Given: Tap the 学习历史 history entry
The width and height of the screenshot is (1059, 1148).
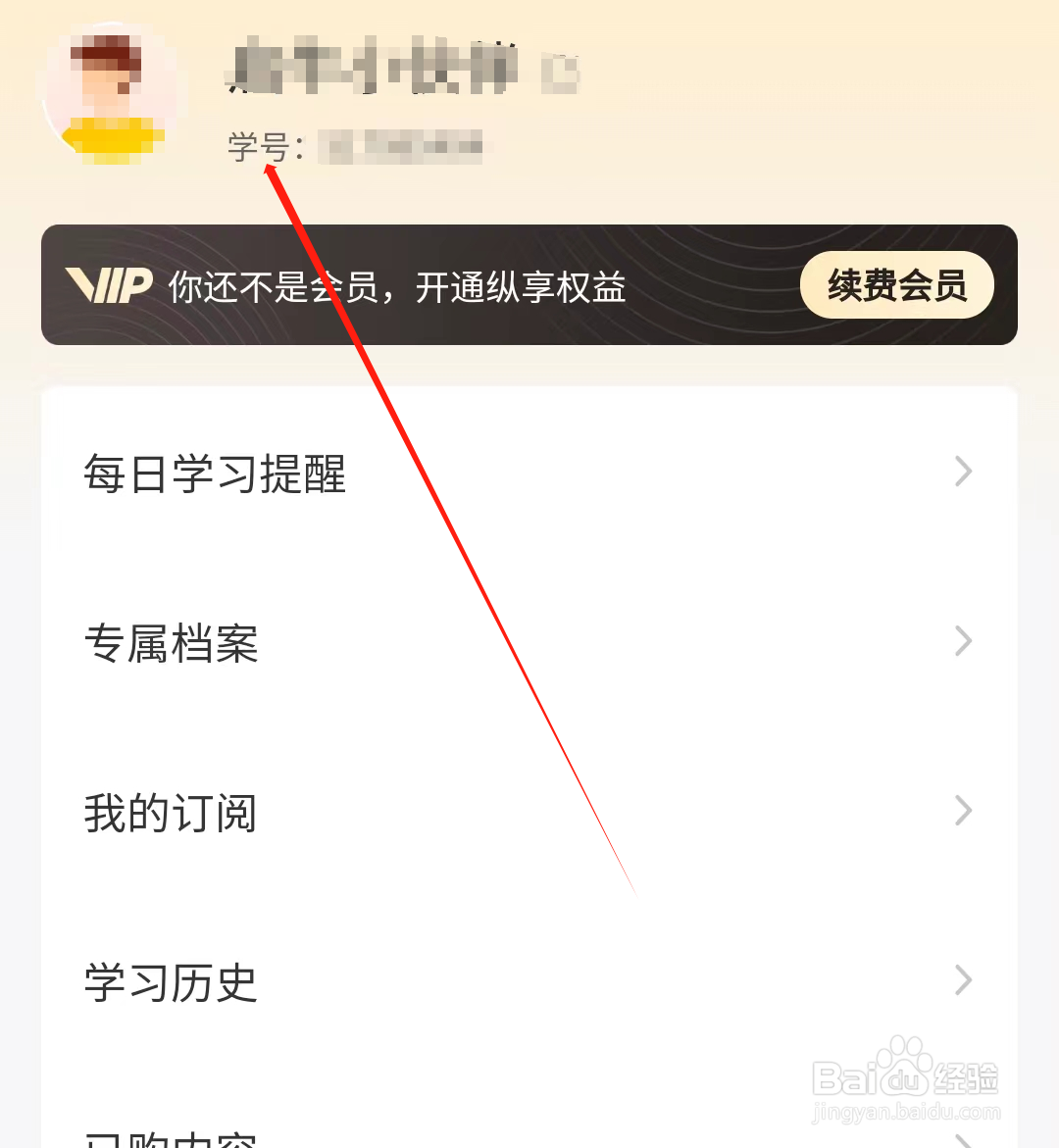Looking at the screenshot, I should [x=169, y=980].
